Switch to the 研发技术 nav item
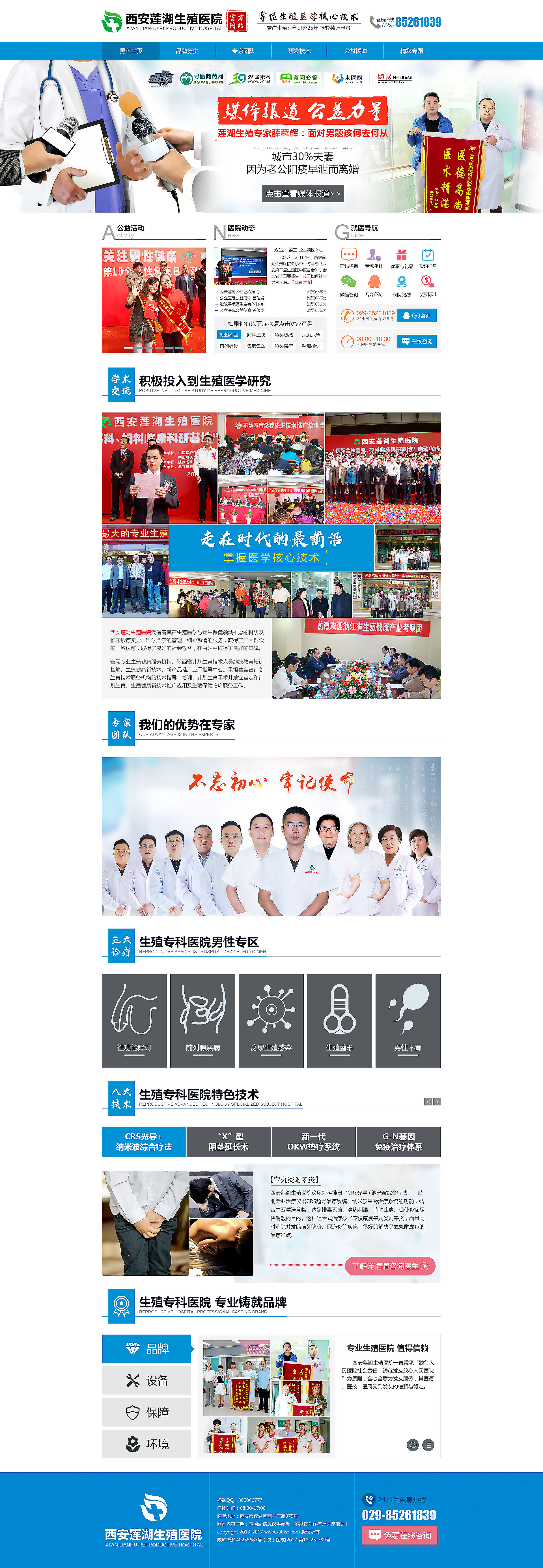This screenshot has height=1568, width=543. pyautogui.click(x=299, y=51)
